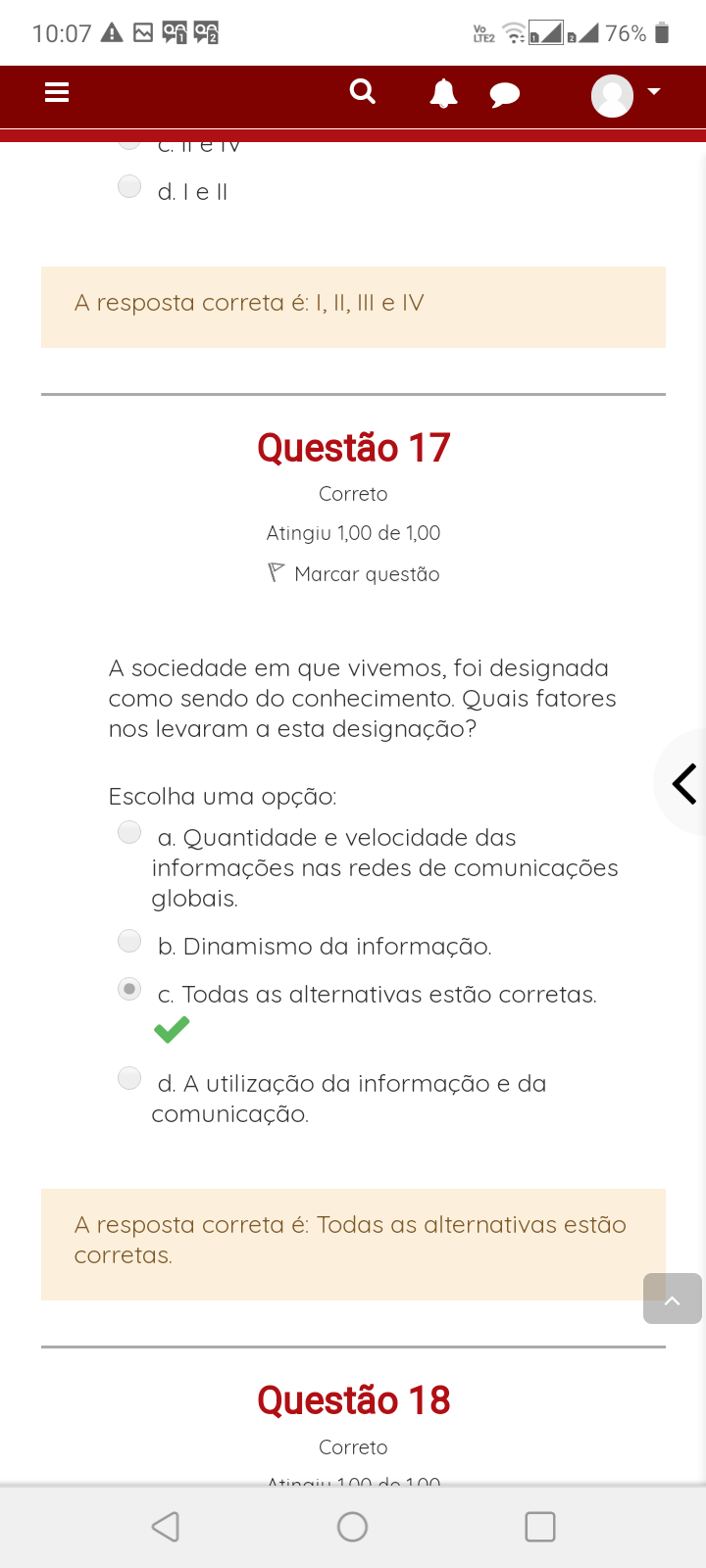Open the messages speech bubble

tap(504, 94)
